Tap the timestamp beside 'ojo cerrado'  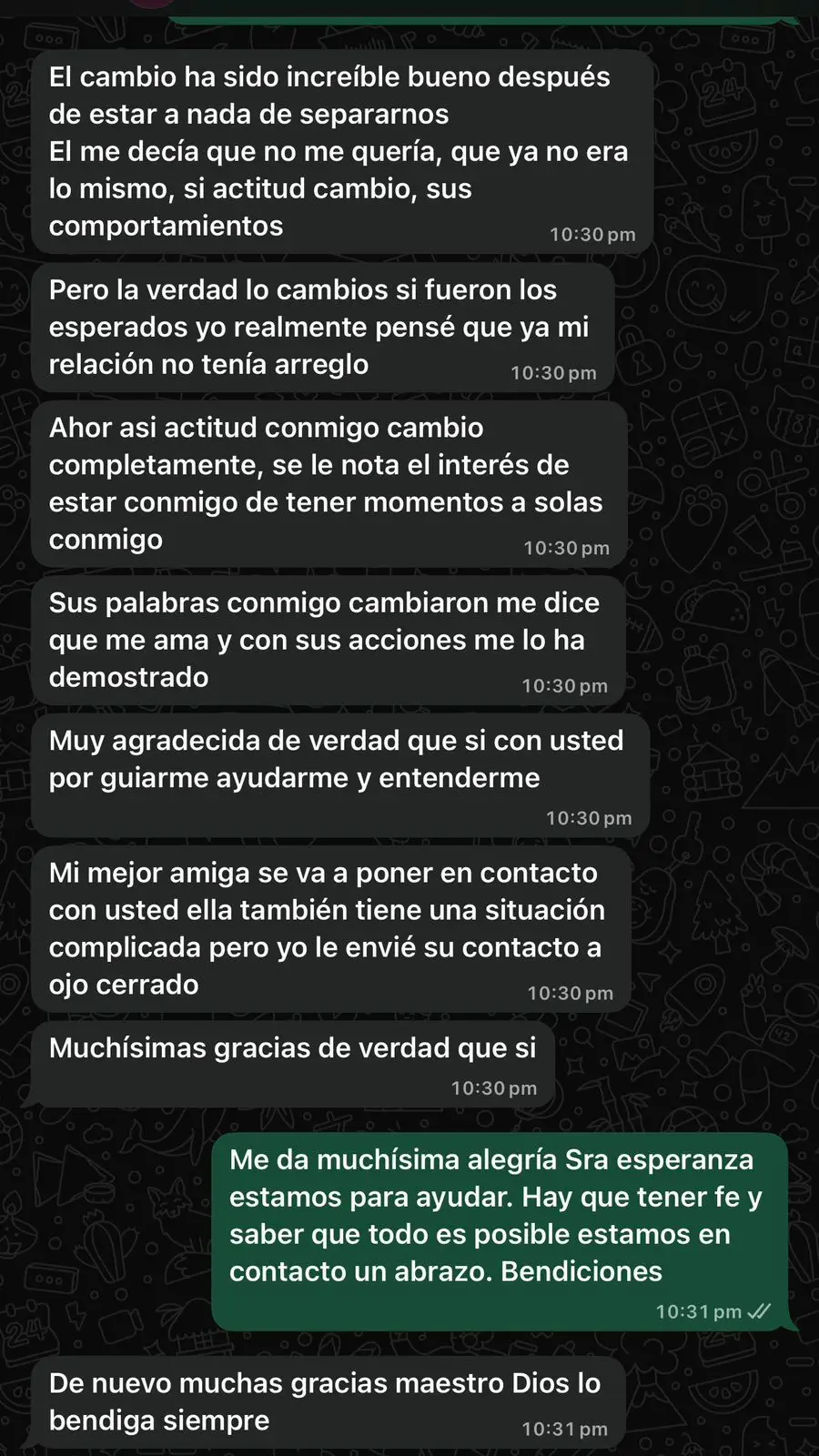point(571,994)
